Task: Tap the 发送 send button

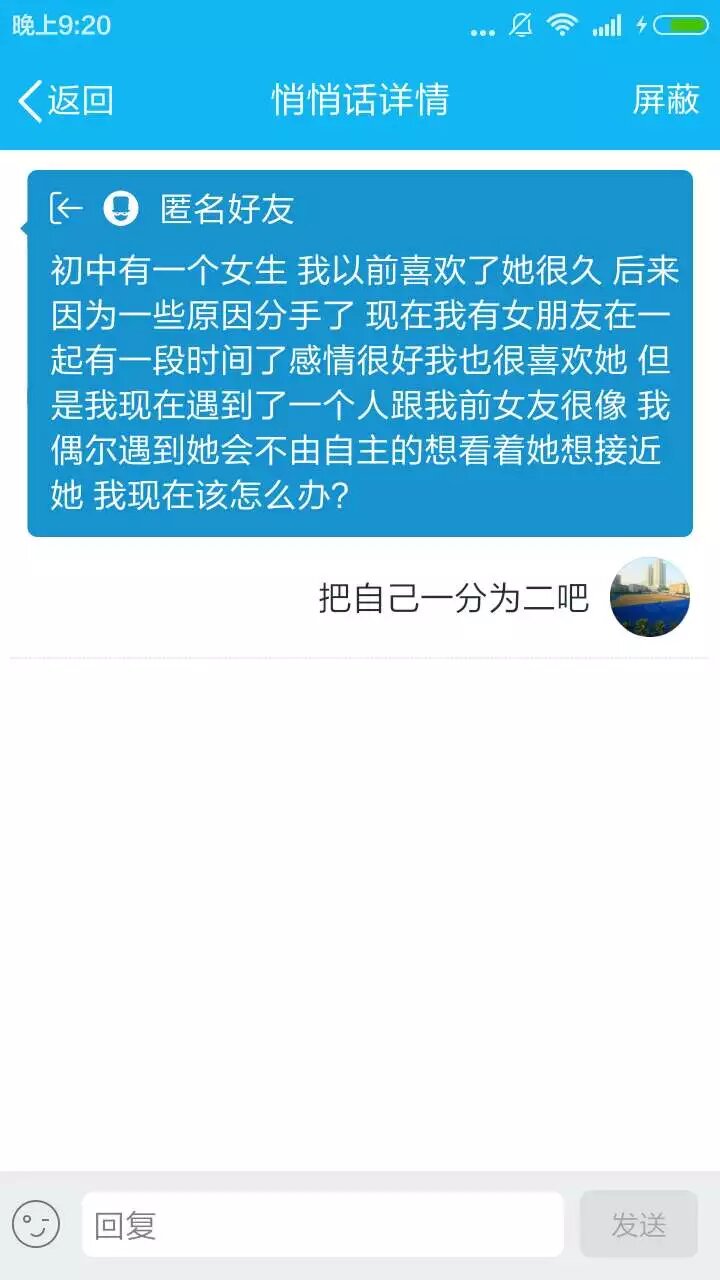Action: coord(638,1224)
